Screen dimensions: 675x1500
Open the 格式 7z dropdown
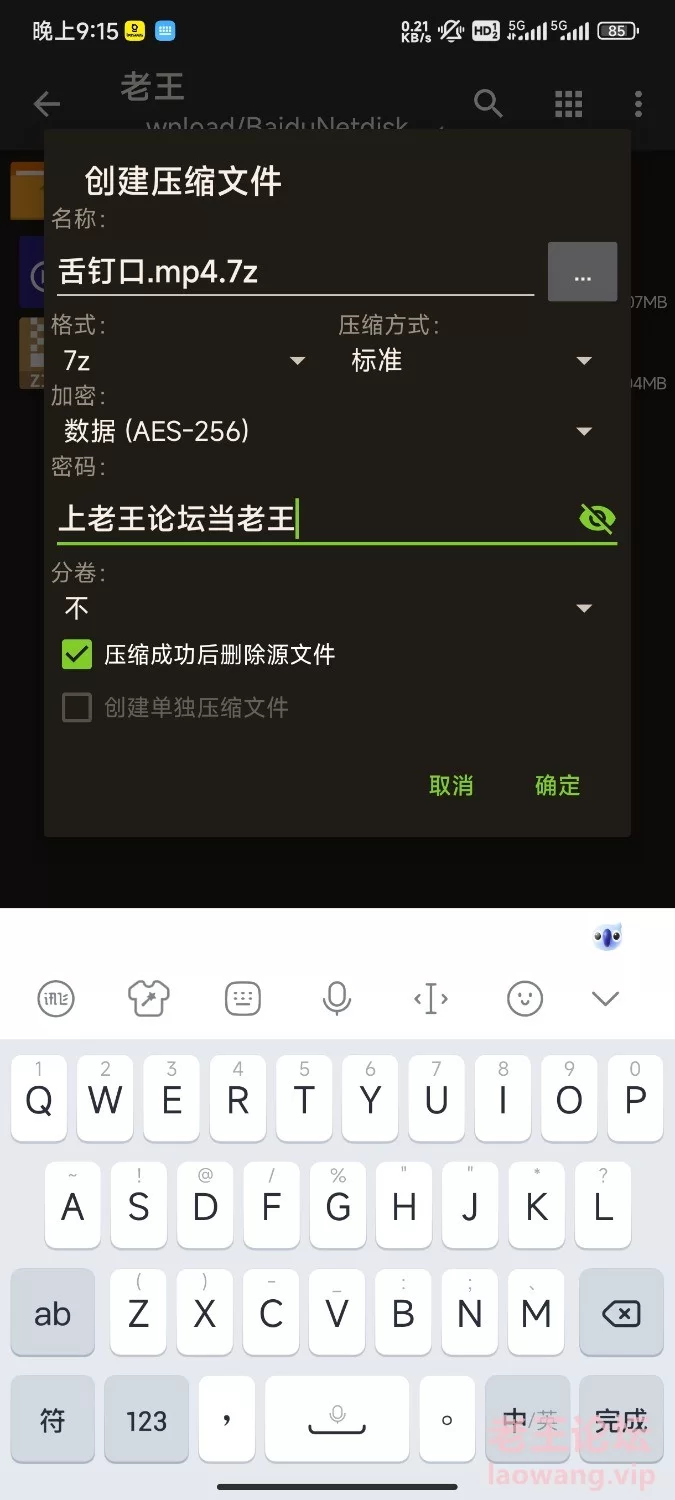click(182, 360)
